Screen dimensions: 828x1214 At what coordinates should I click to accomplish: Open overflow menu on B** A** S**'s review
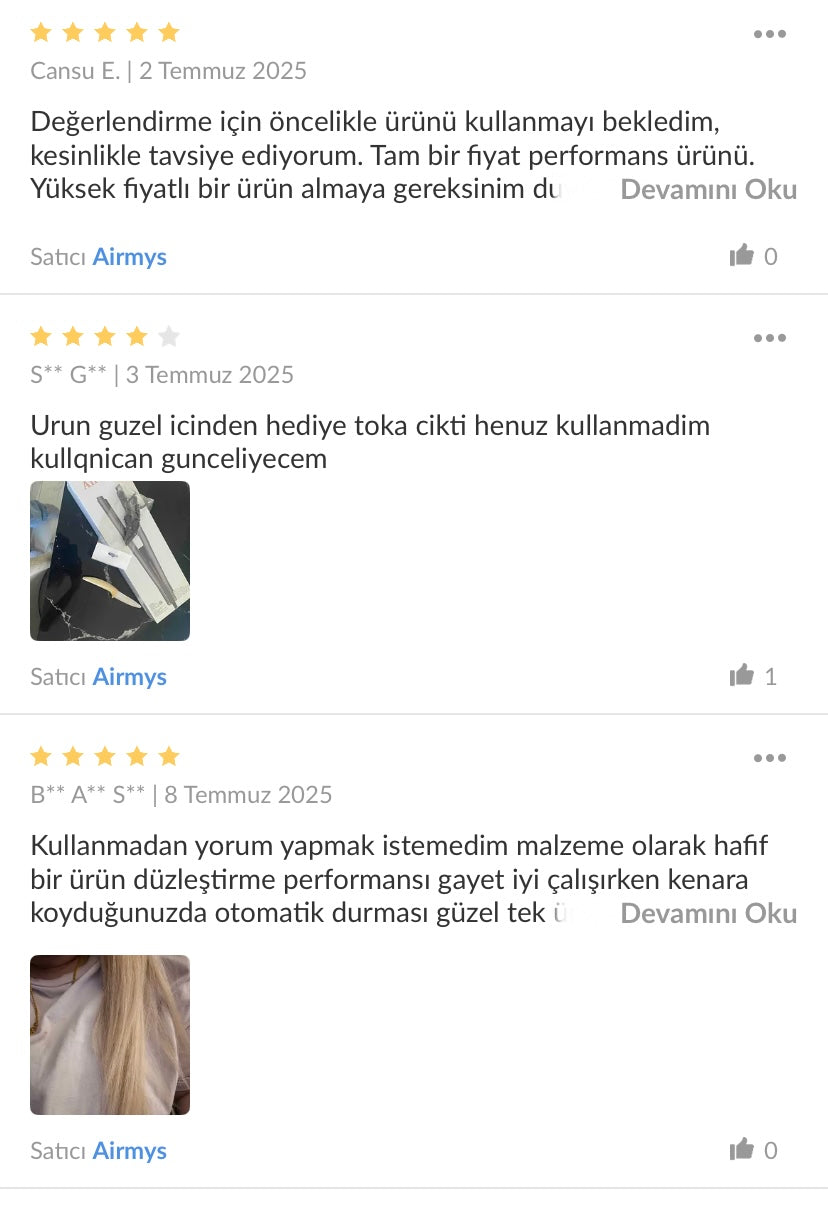coord(769,758)
